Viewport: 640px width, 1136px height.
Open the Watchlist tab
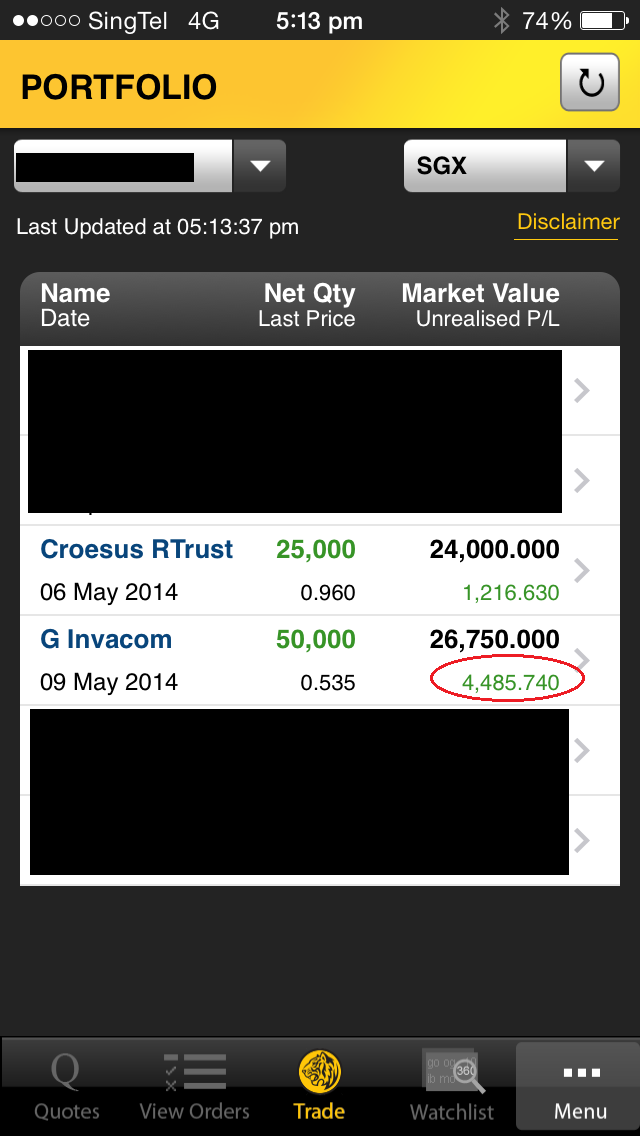click(452, 1085)
